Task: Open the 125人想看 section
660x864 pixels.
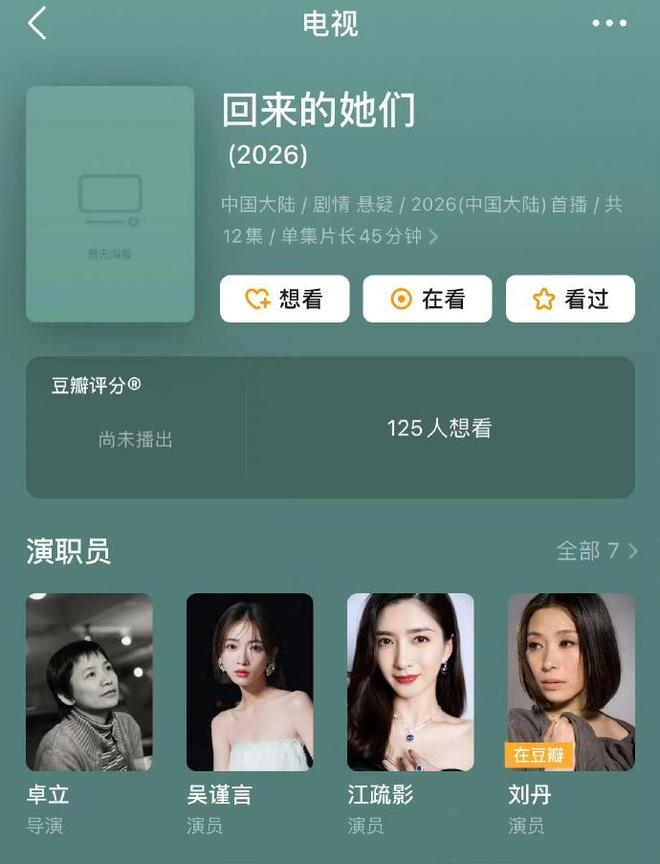Action: pos(440,429)
